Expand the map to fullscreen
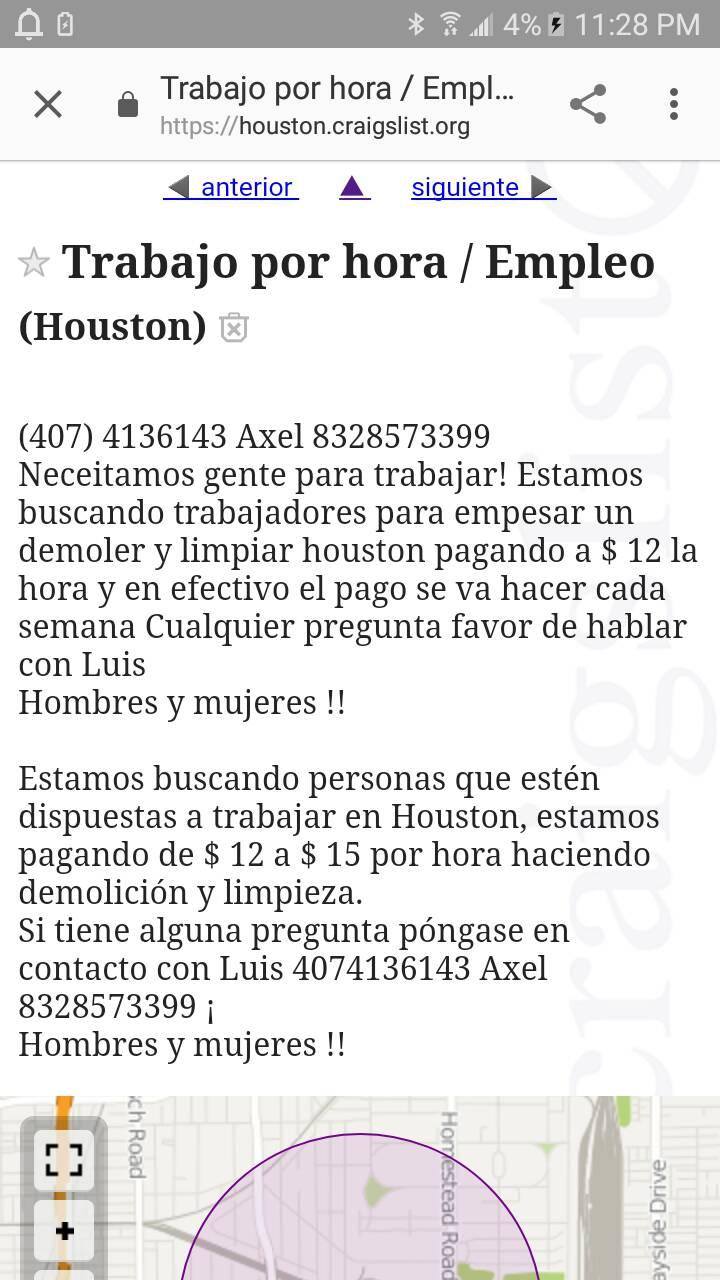The height and width of the screenshot is (1280, 720). pos(64,1160)
